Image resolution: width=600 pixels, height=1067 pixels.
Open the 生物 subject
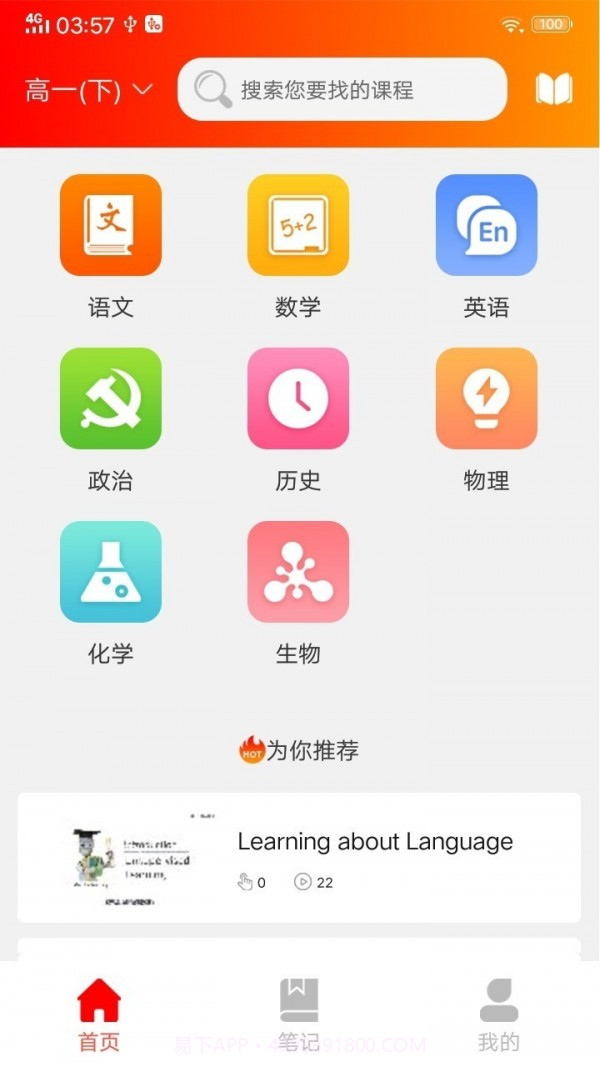(298, 572)
